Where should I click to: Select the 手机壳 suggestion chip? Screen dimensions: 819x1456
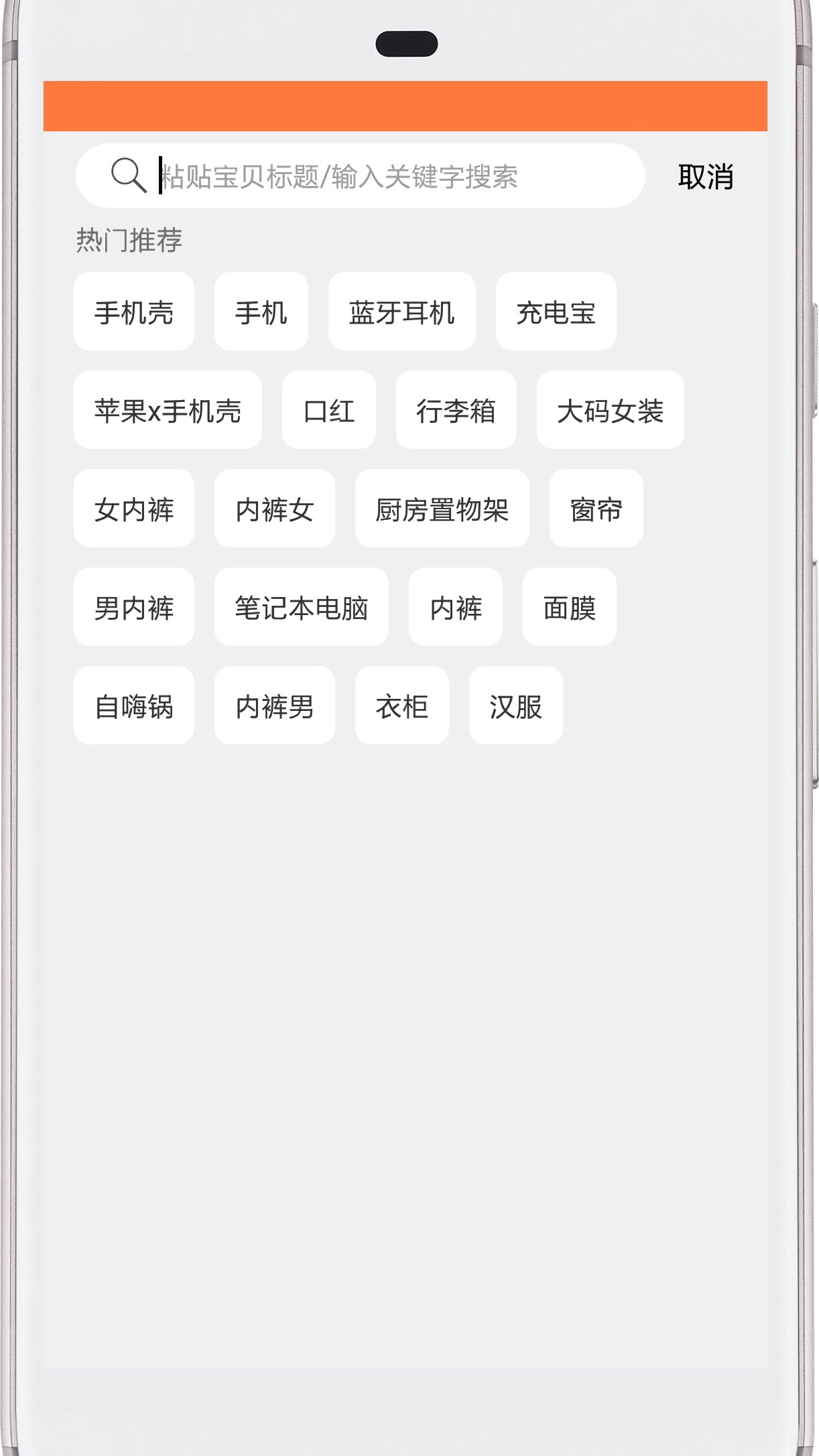tap(134, 312)
